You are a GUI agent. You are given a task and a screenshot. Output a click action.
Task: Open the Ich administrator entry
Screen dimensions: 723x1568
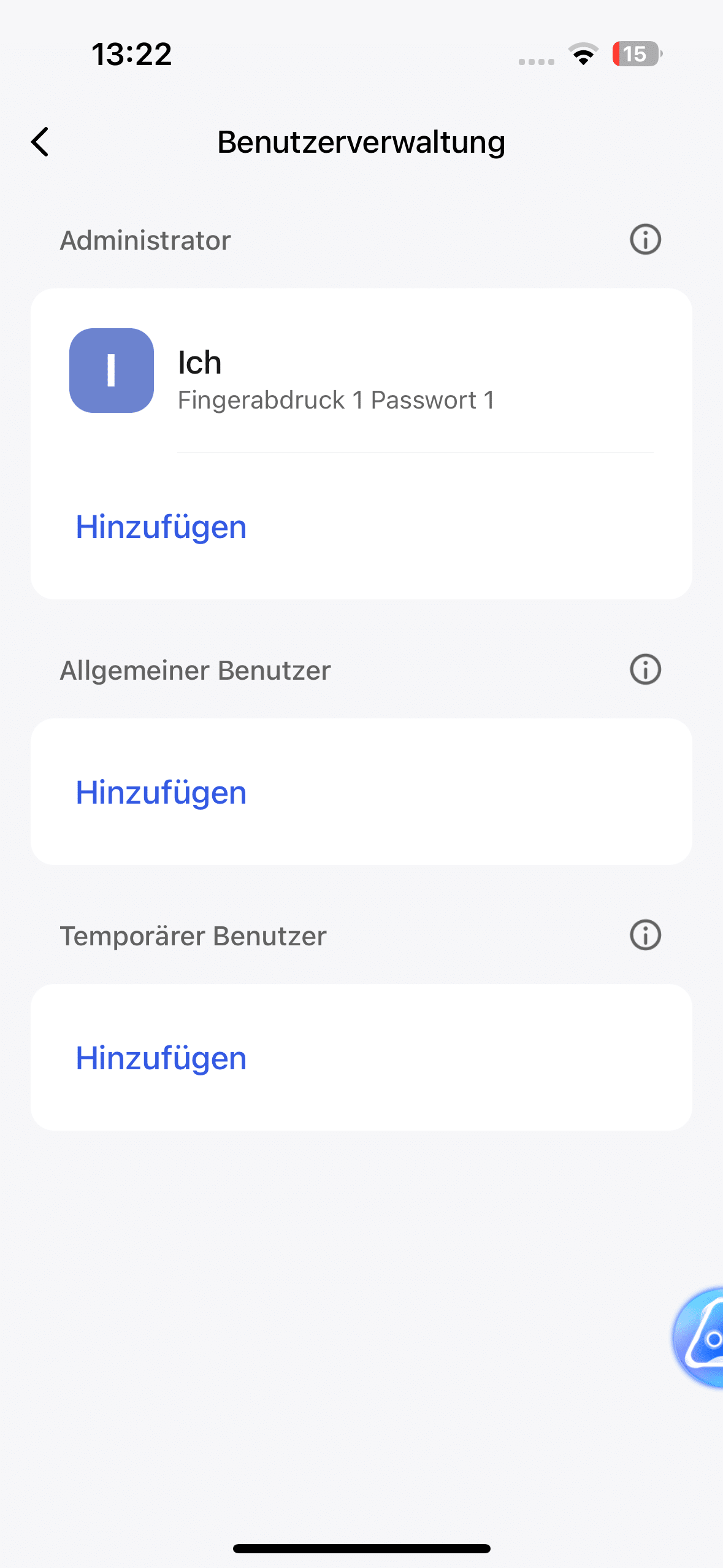pos(361,371)
